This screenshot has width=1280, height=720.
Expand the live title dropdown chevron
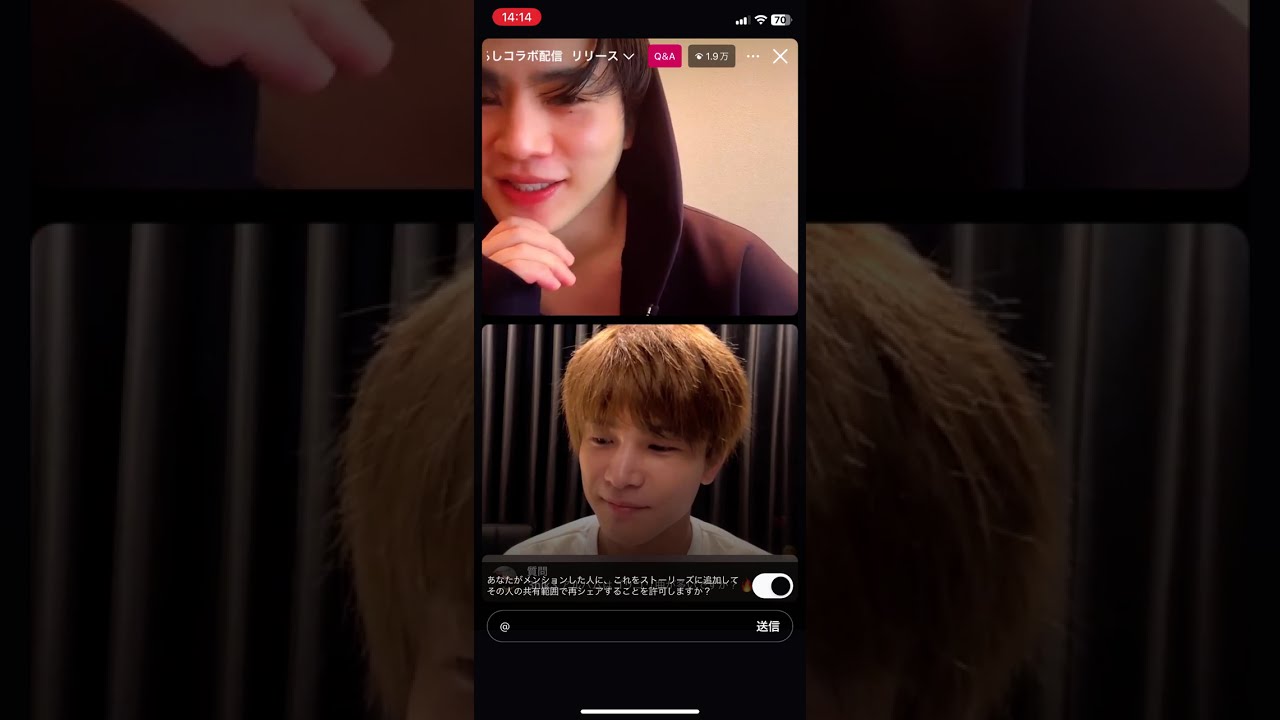629,57
